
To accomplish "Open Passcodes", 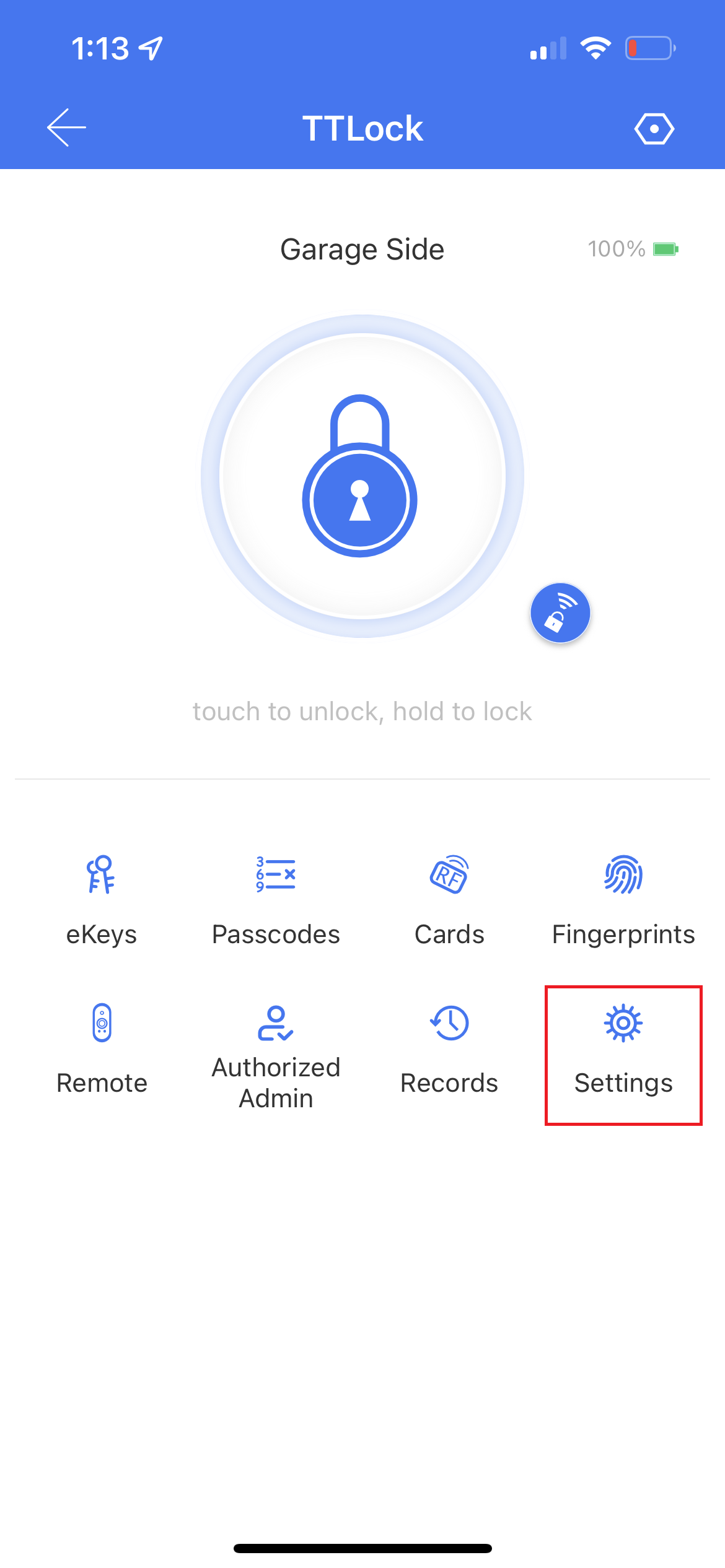I will pyautogui.click(x=276, y=900).
